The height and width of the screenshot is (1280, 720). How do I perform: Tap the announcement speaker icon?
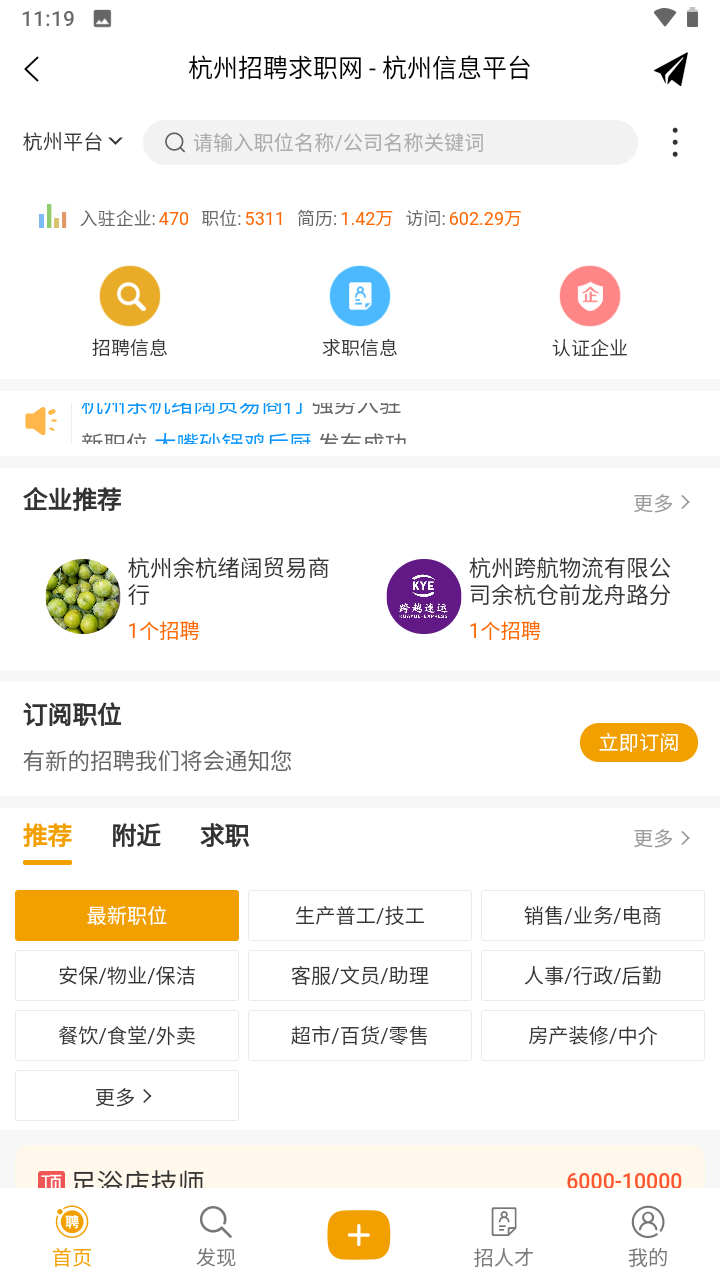(x=40, y=421)
